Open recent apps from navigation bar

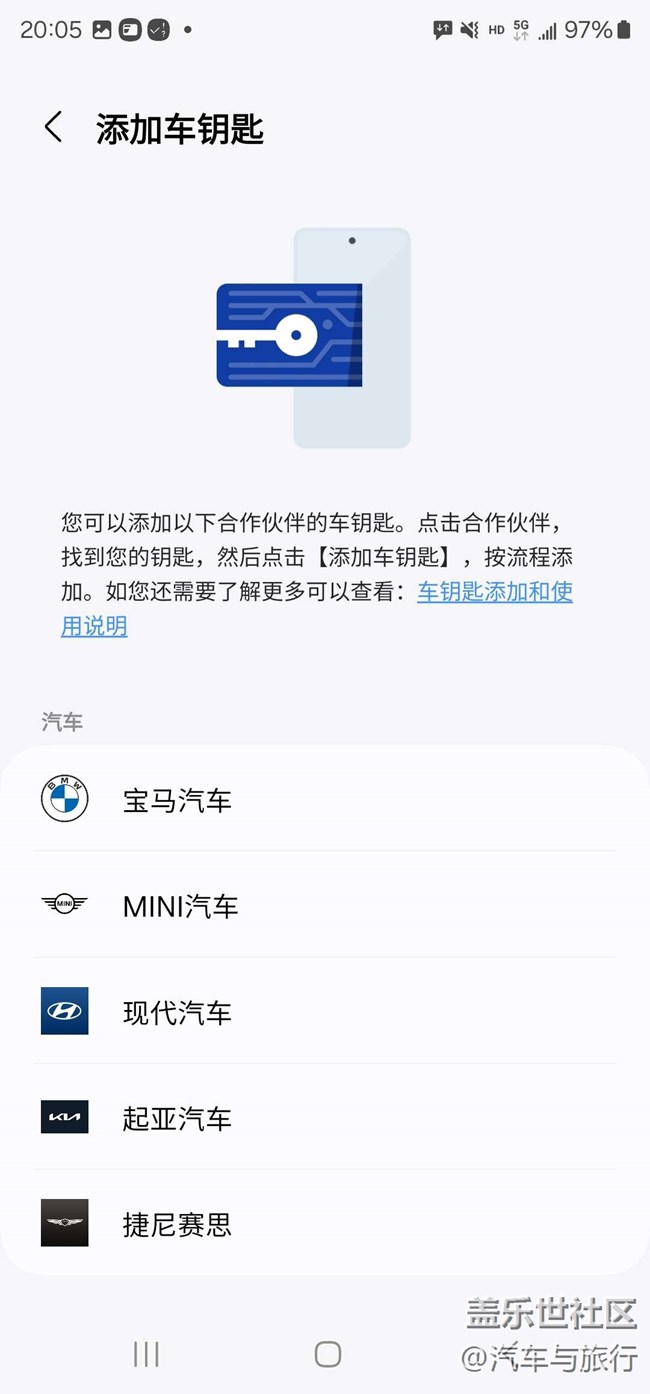(146, 1354)
